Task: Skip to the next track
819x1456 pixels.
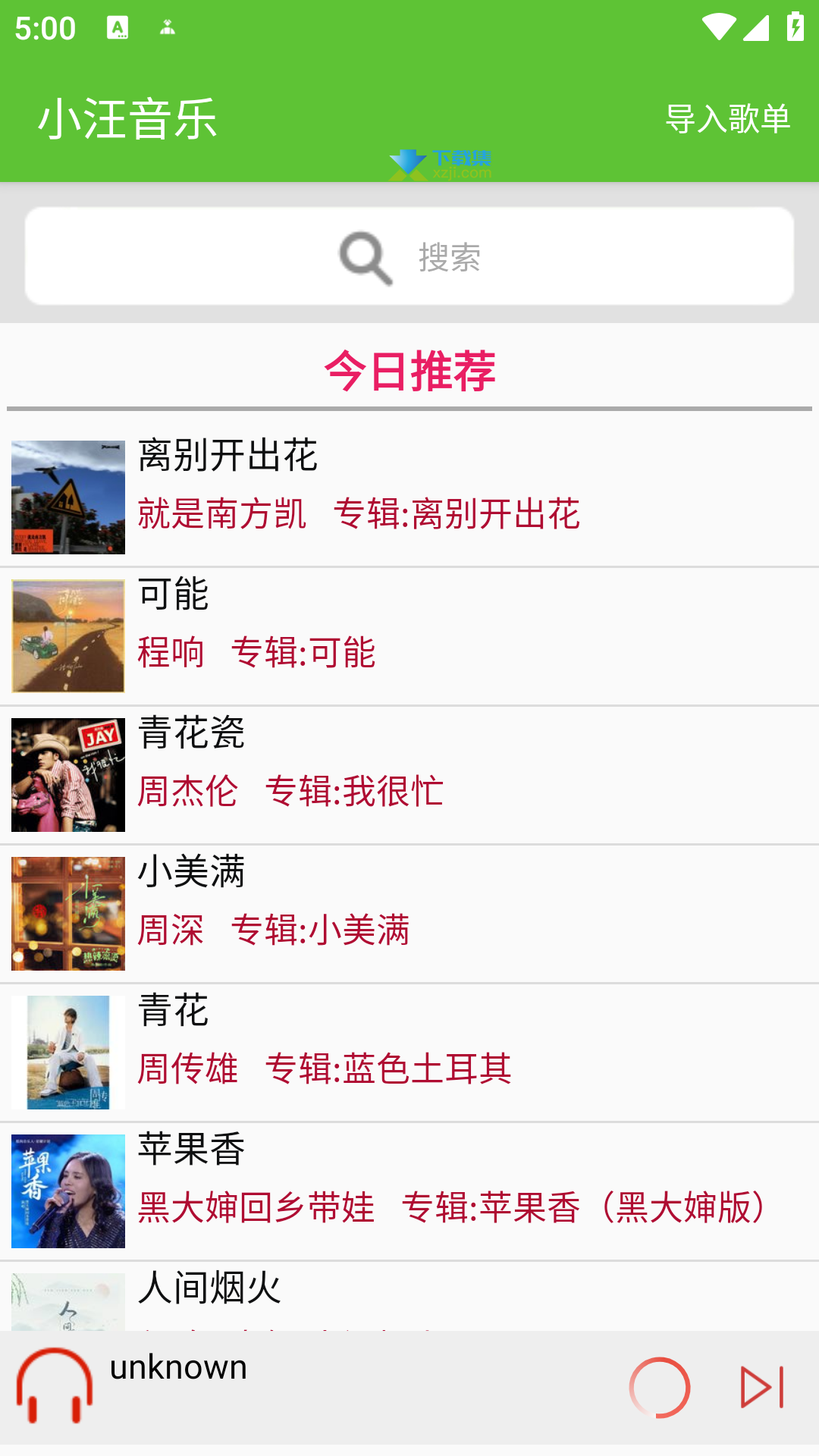Action: click(x=761, y=1388)
